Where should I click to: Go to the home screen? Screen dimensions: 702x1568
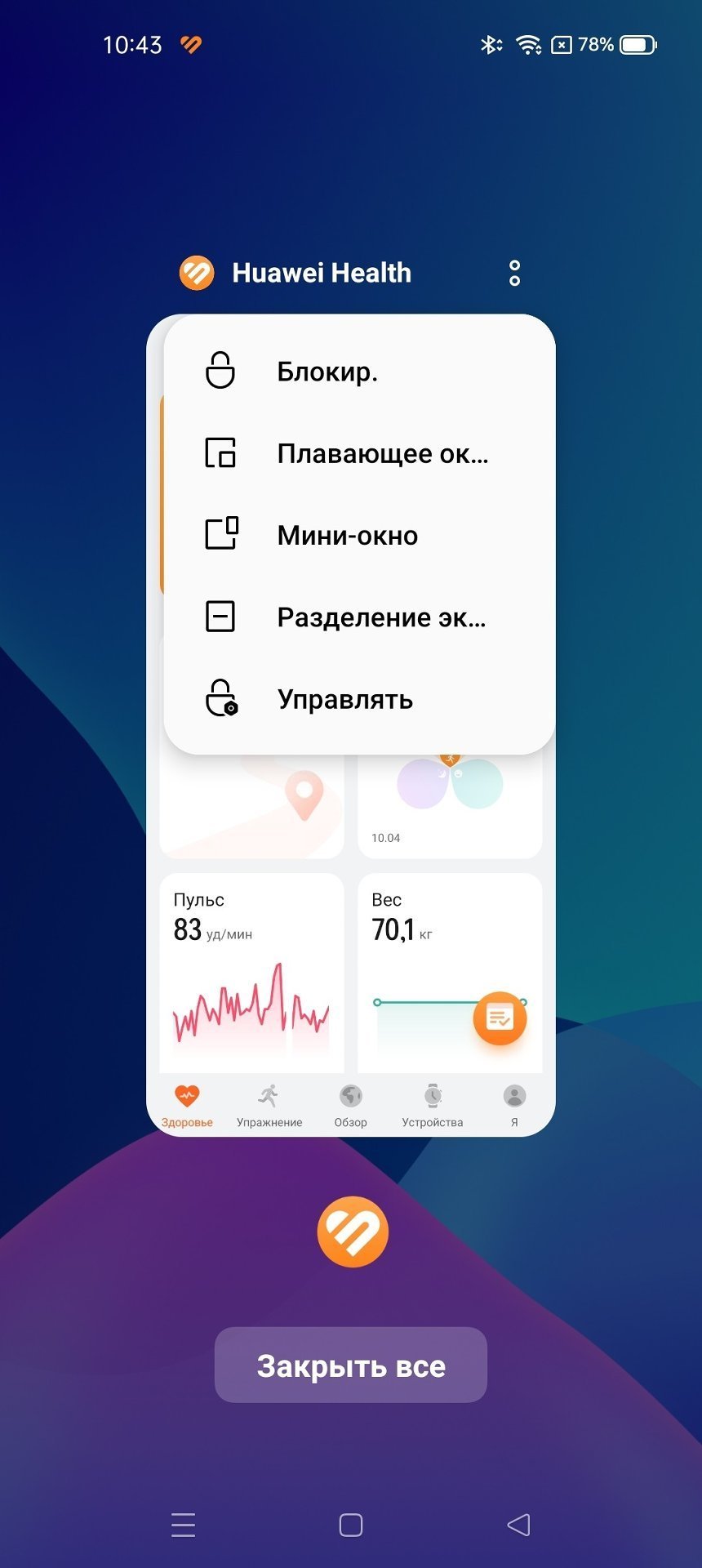tap(351, 1525)
